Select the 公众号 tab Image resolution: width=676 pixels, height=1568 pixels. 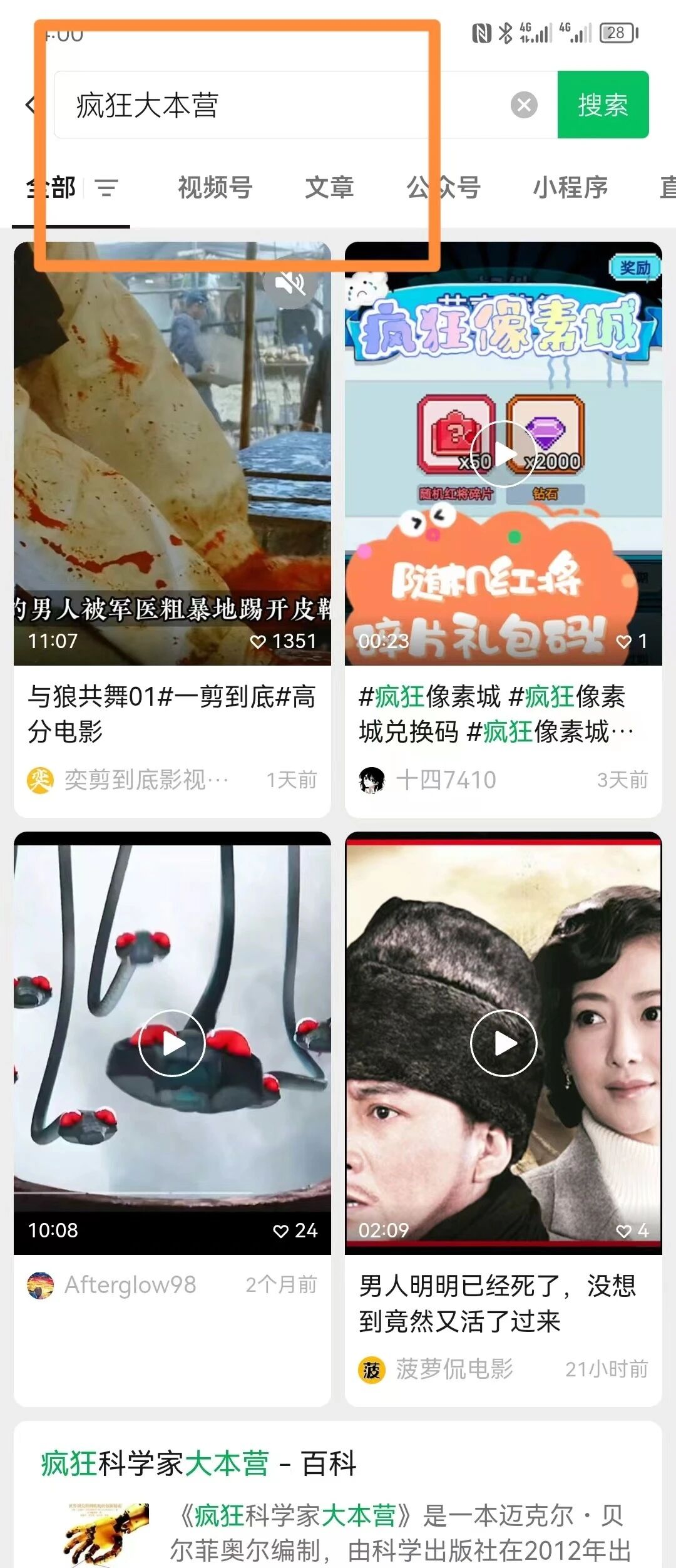(x=443, y=187)
